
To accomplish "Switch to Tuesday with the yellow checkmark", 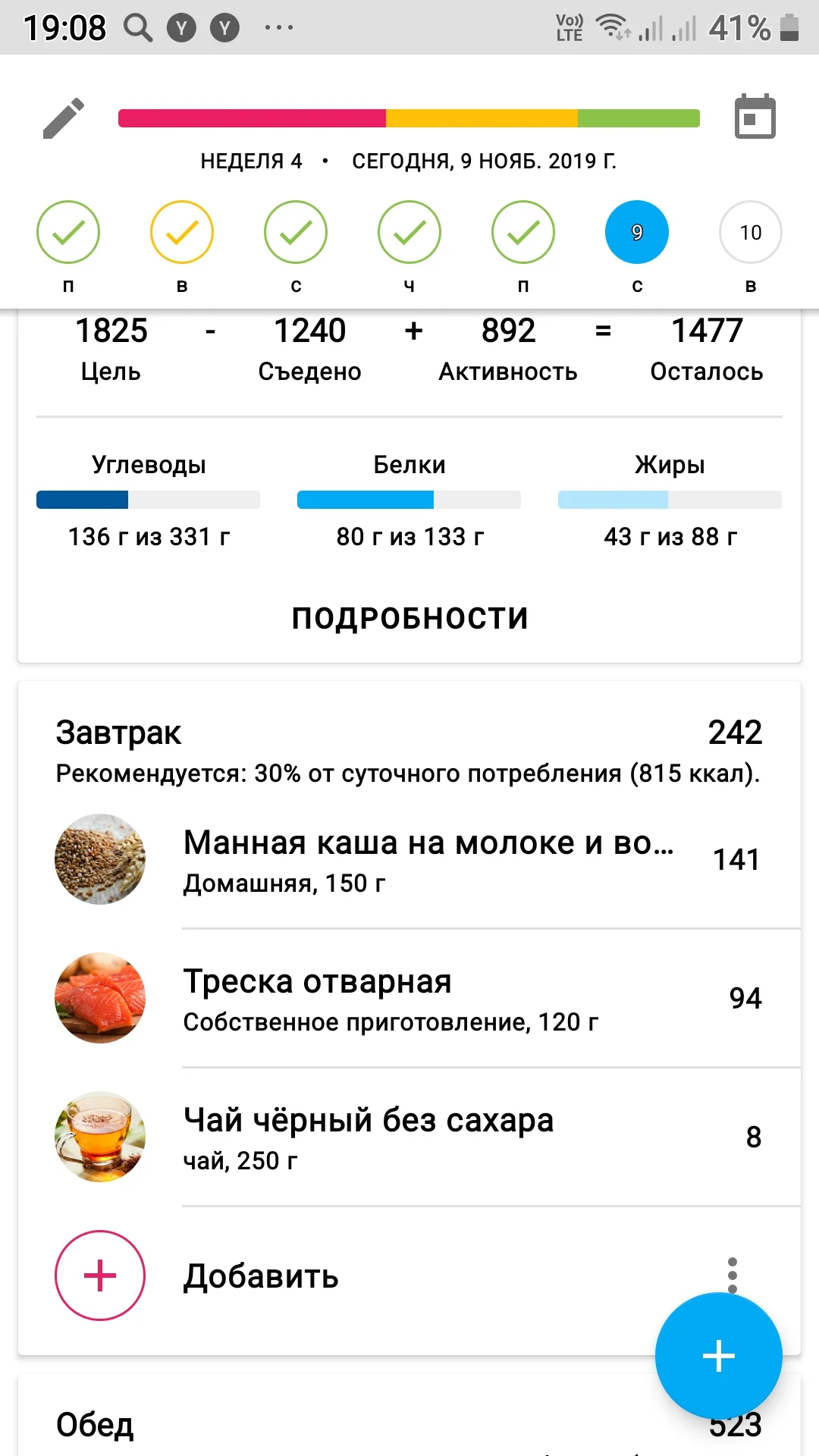I will pyautogui.click(x=182, y=232).
